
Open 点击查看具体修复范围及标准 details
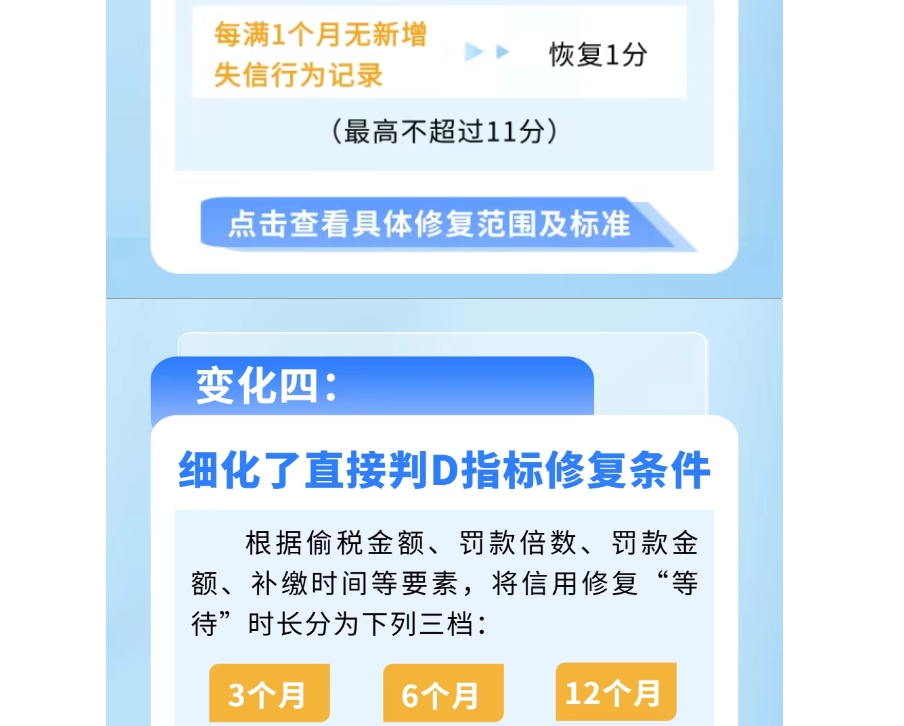point(430,224)
